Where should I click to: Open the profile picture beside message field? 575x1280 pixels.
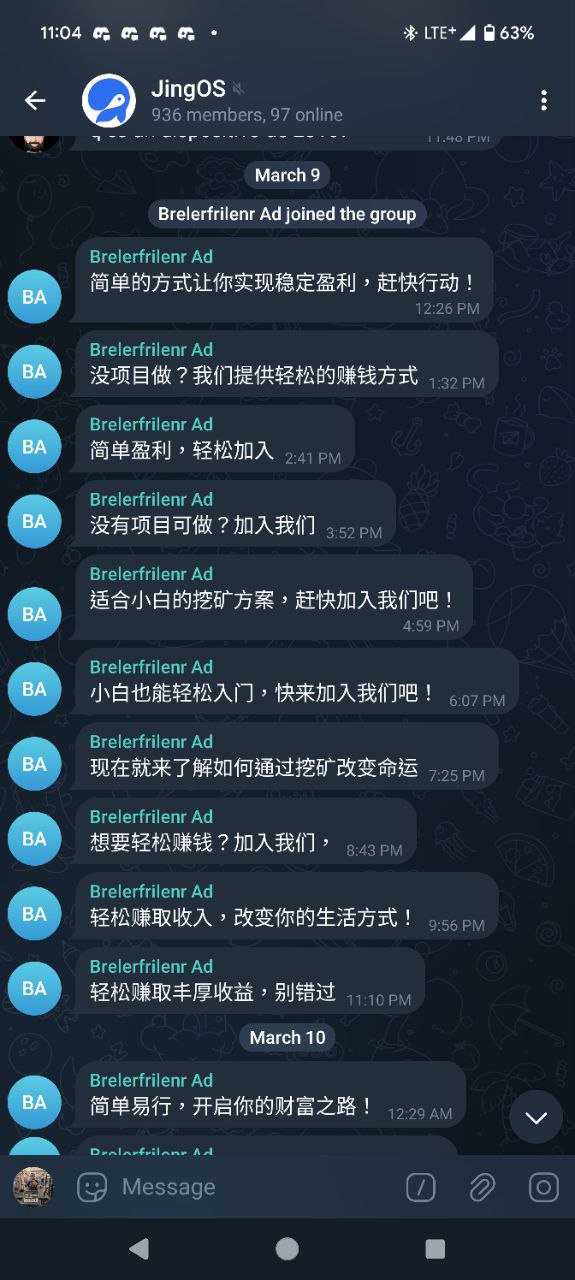coord(32,1187)
